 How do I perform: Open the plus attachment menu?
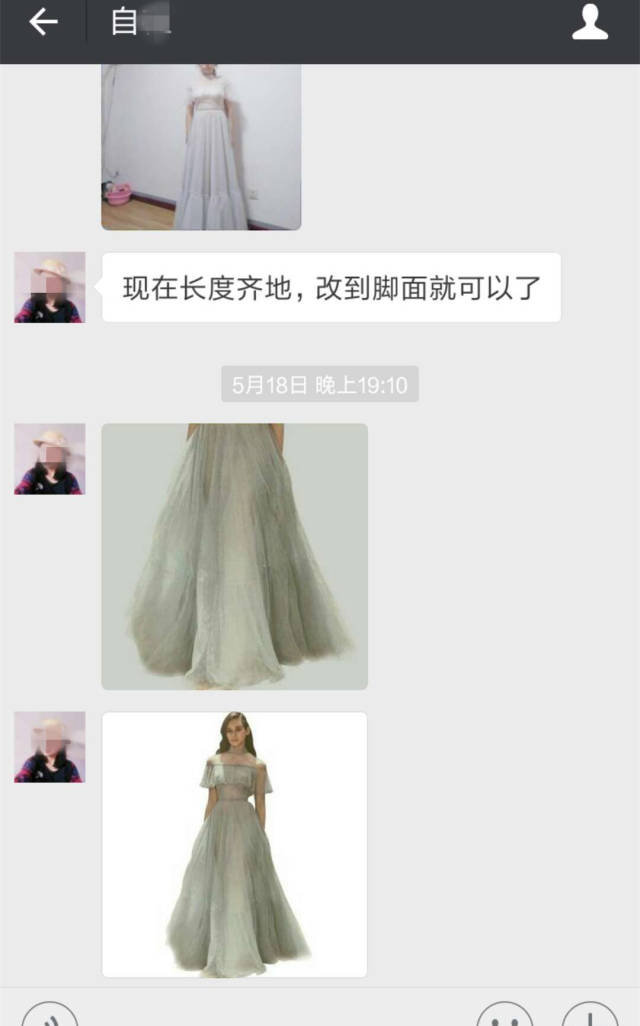tap(590, 1015)
